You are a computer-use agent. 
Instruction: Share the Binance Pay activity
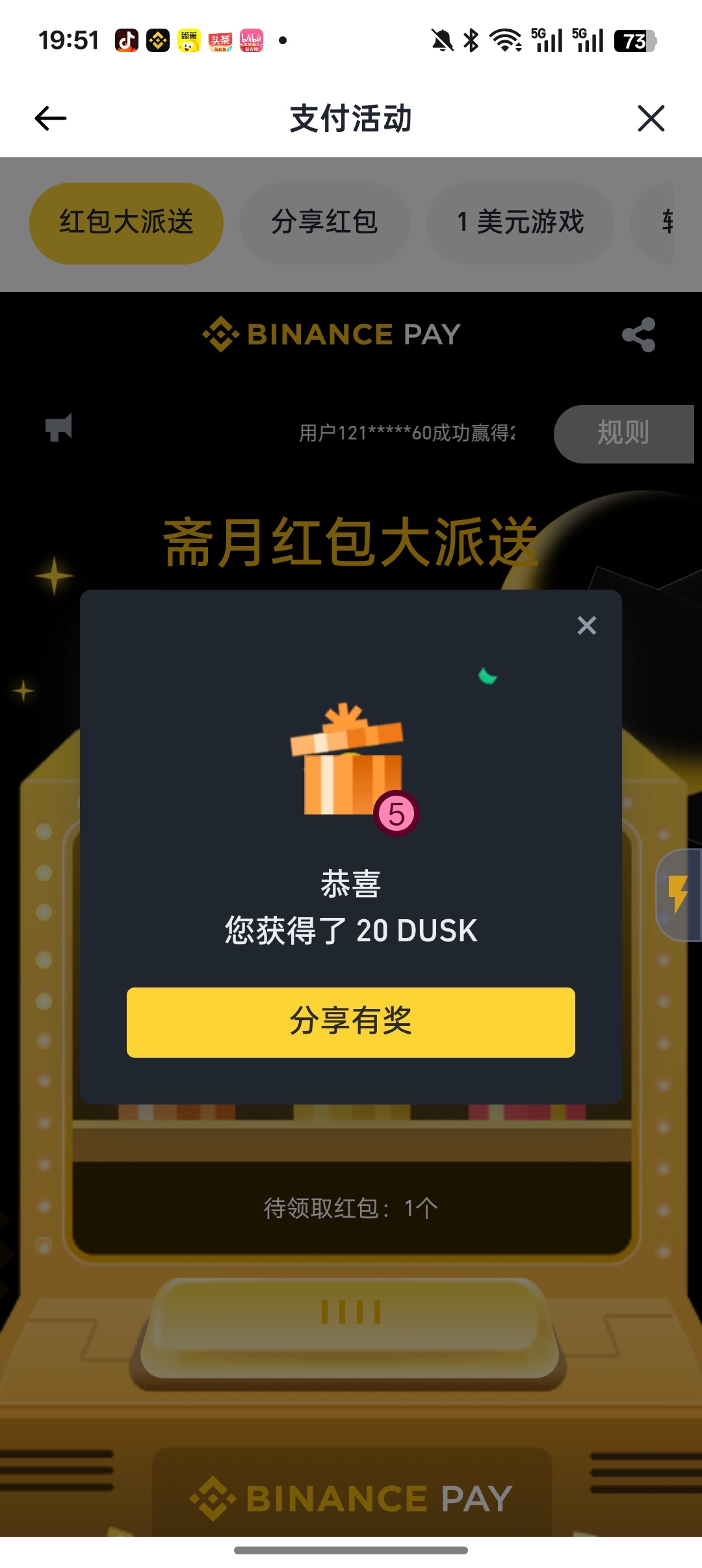pyautogui.click(x=638, y=335)
